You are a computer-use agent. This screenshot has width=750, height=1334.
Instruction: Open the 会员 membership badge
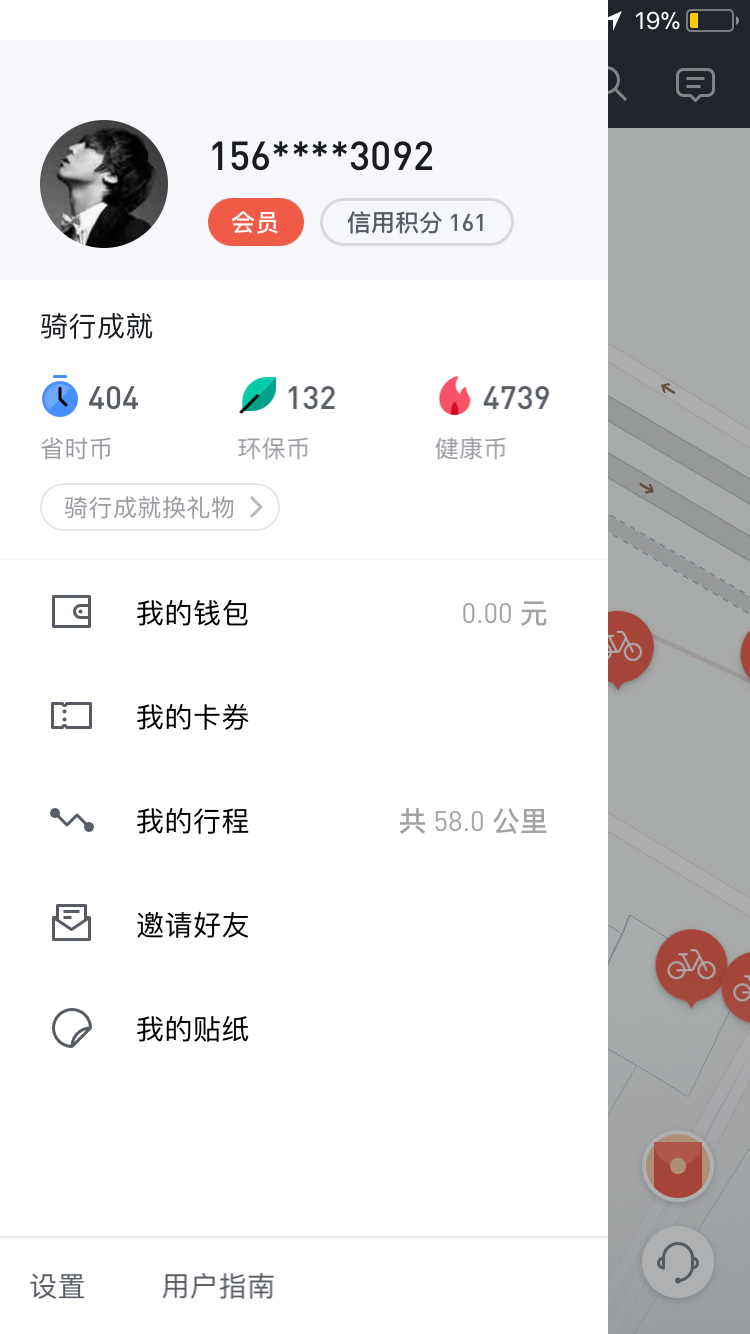click(256, 222)
